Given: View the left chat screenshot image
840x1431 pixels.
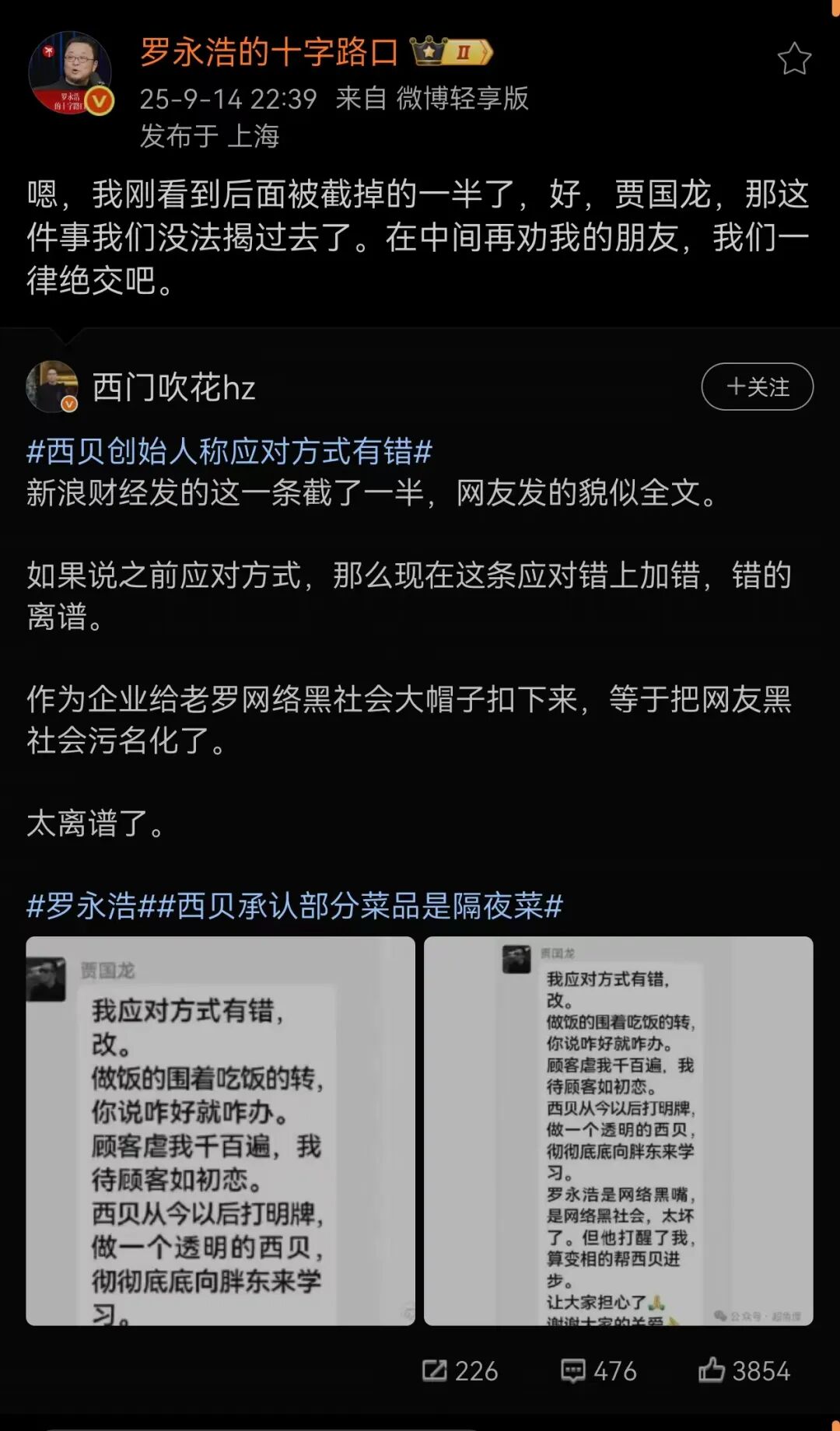Looking at the screenshot, I should [220, 1131].
